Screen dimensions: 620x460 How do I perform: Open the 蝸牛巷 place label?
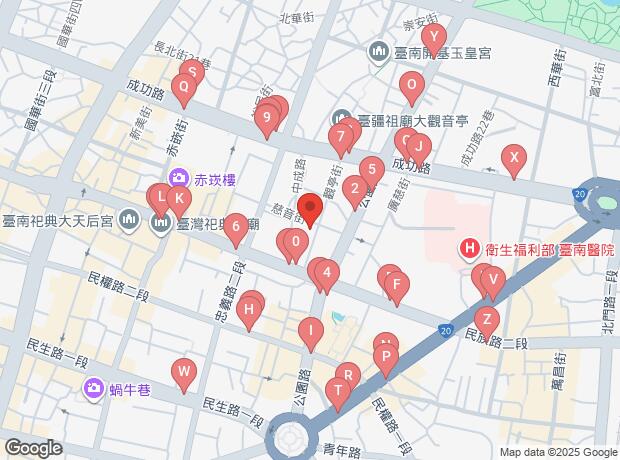click(130, 387)
